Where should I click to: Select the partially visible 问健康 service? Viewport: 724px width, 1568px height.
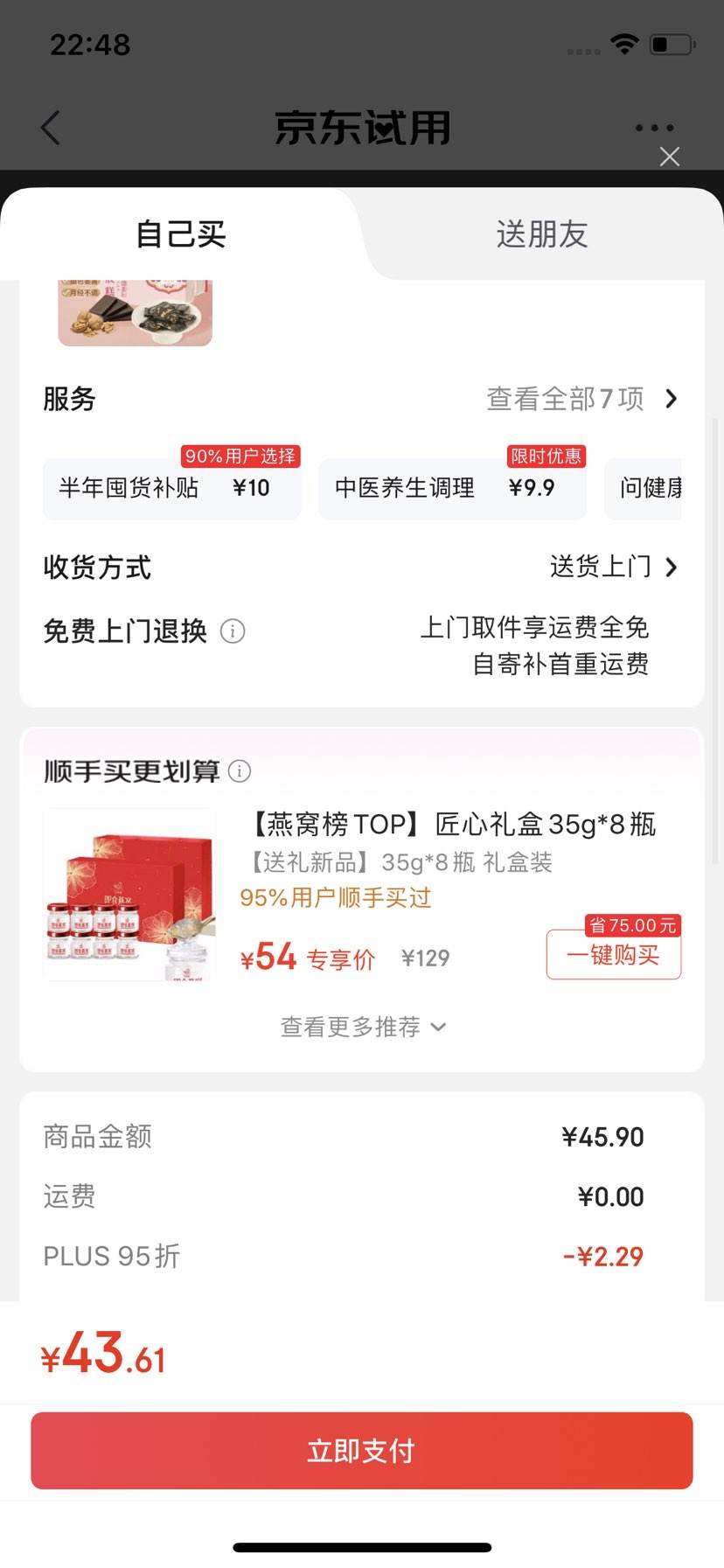pos(649,488)
